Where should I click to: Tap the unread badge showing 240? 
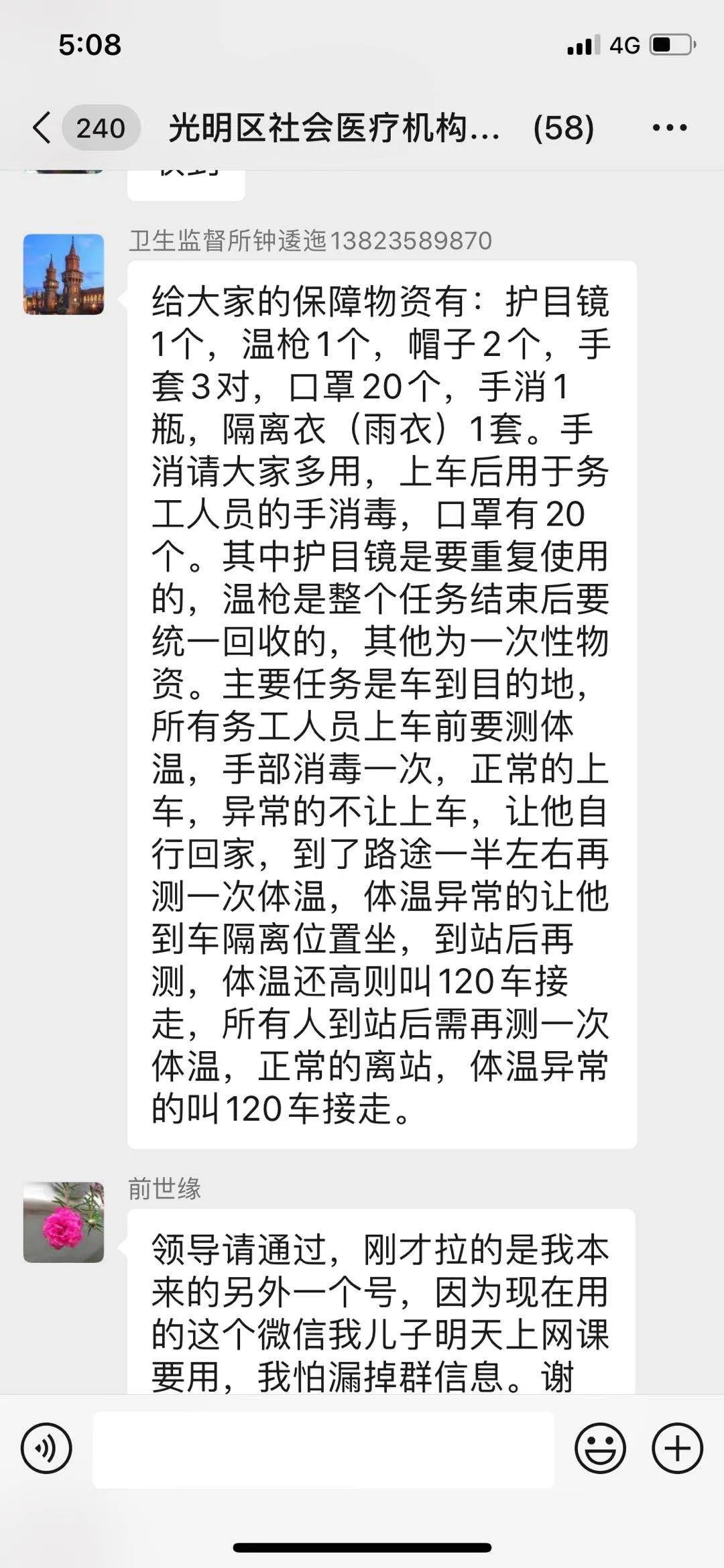coord(101,127)
